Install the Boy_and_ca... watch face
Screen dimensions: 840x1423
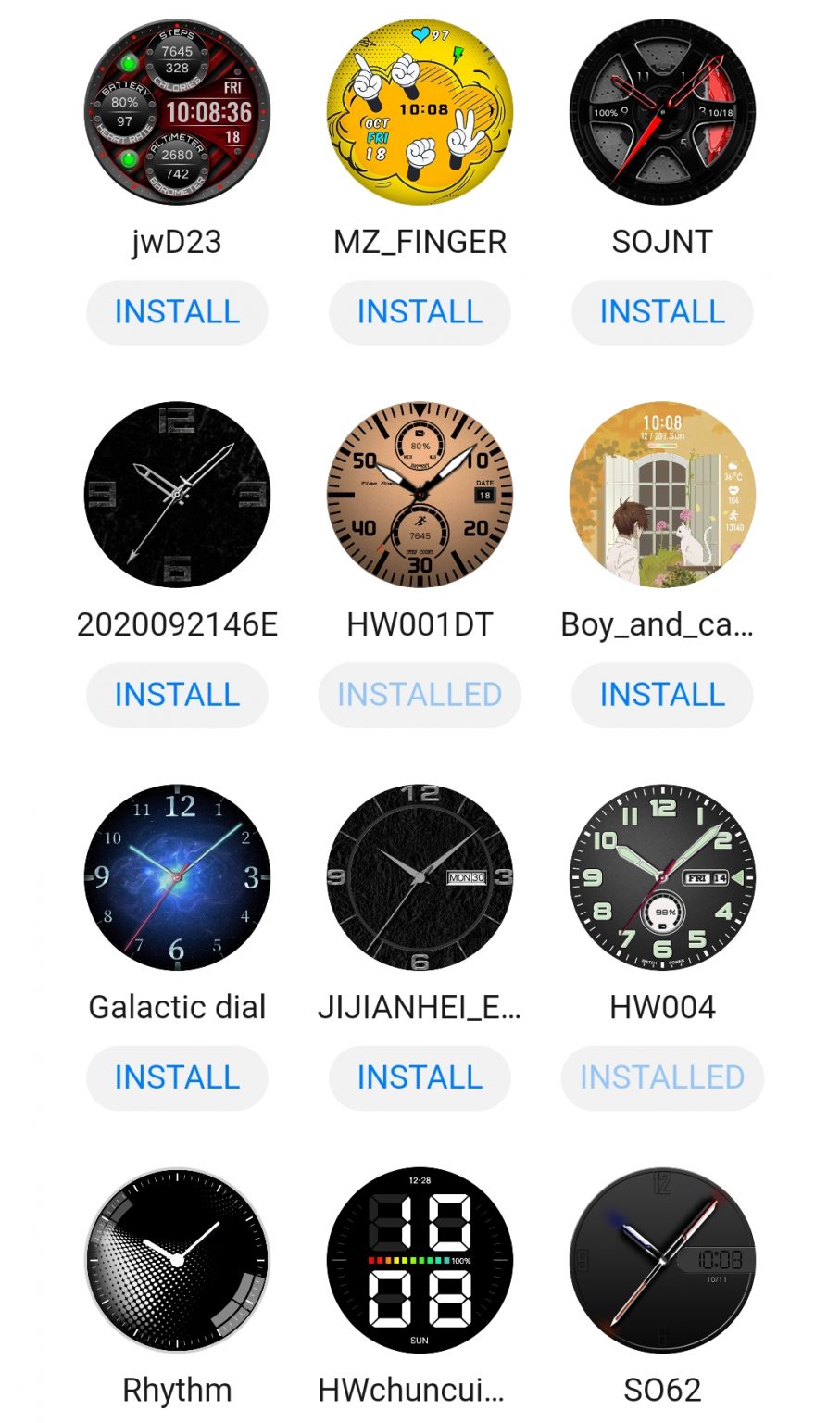pyautogui.click(x=661, y=695)
